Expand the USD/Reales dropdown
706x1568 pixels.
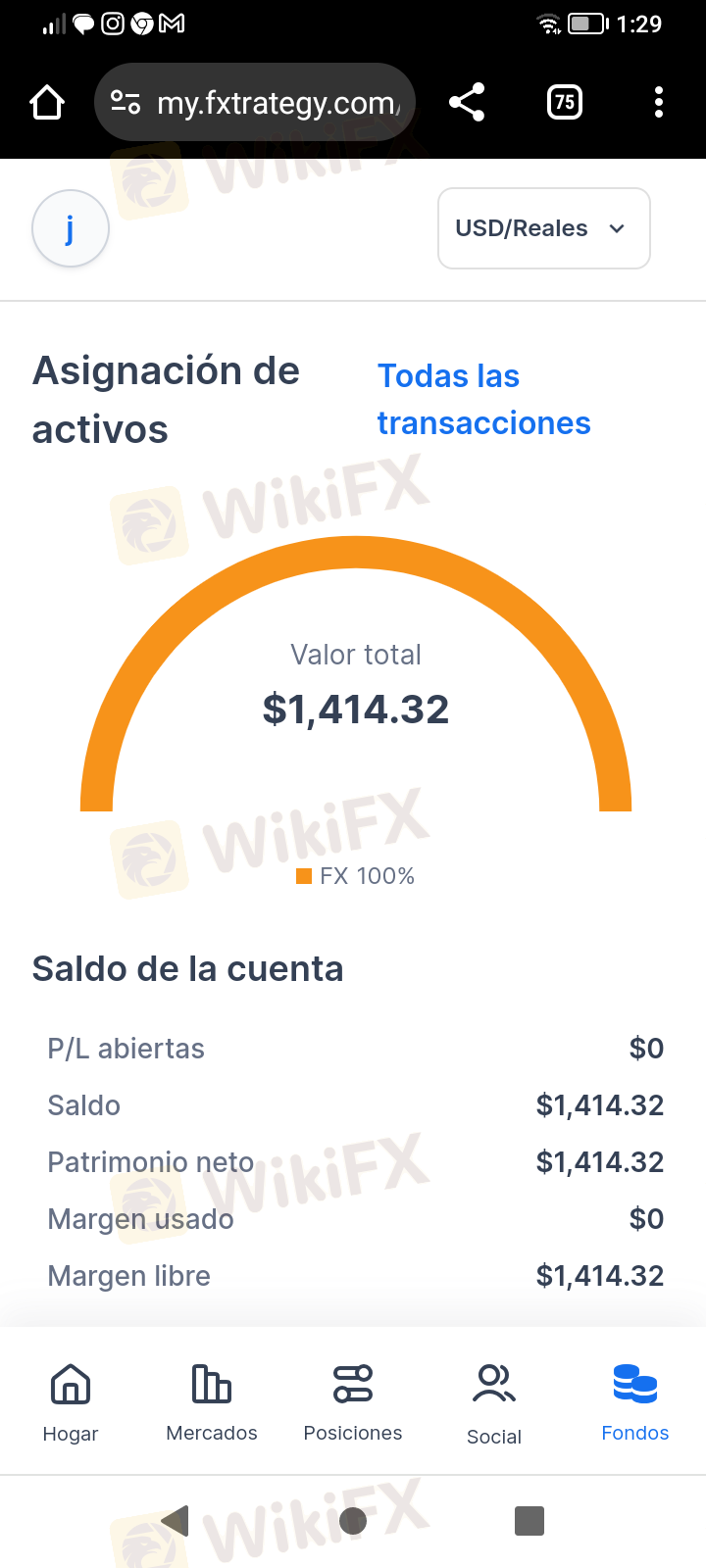[544, 228]
